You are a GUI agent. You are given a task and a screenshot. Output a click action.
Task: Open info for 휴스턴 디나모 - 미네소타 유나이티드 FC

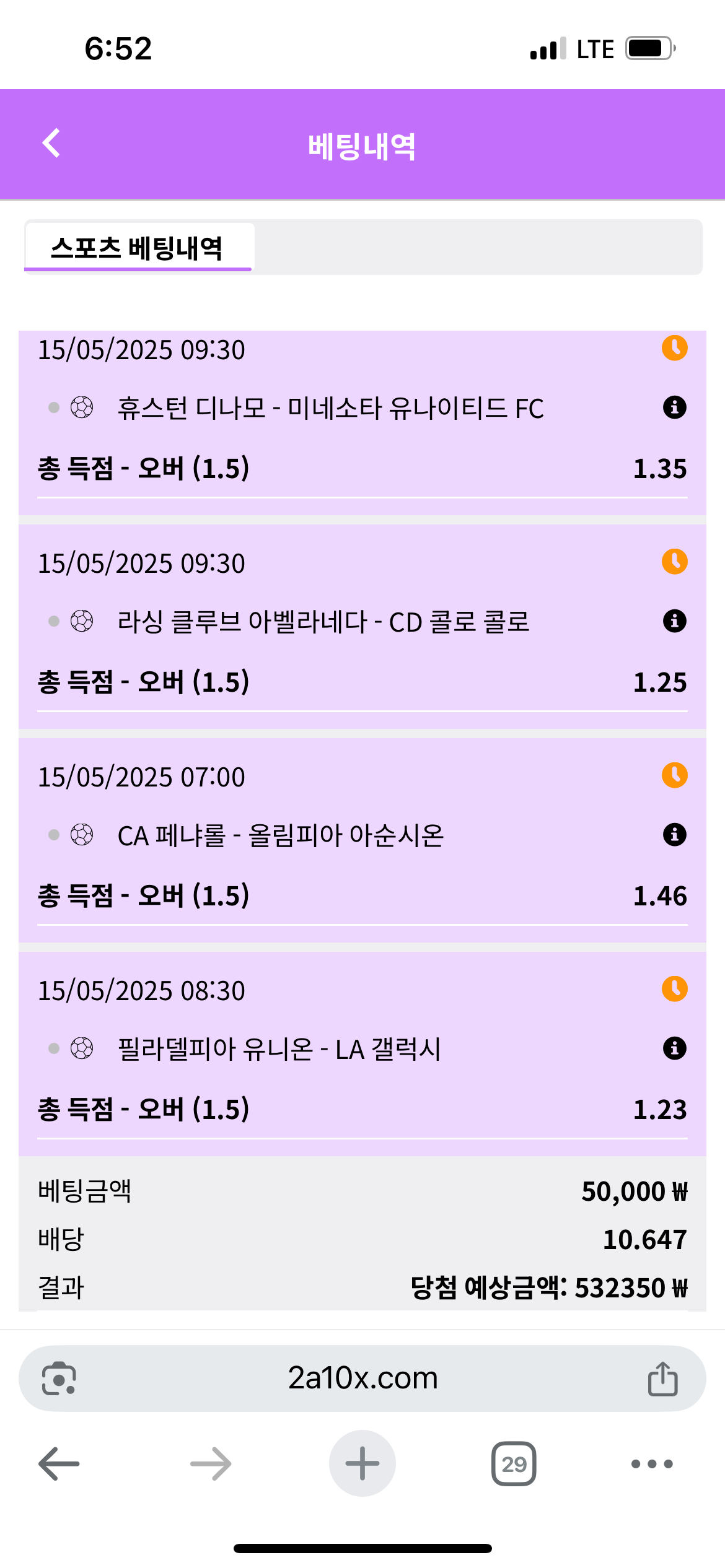[x=674, y=407]
